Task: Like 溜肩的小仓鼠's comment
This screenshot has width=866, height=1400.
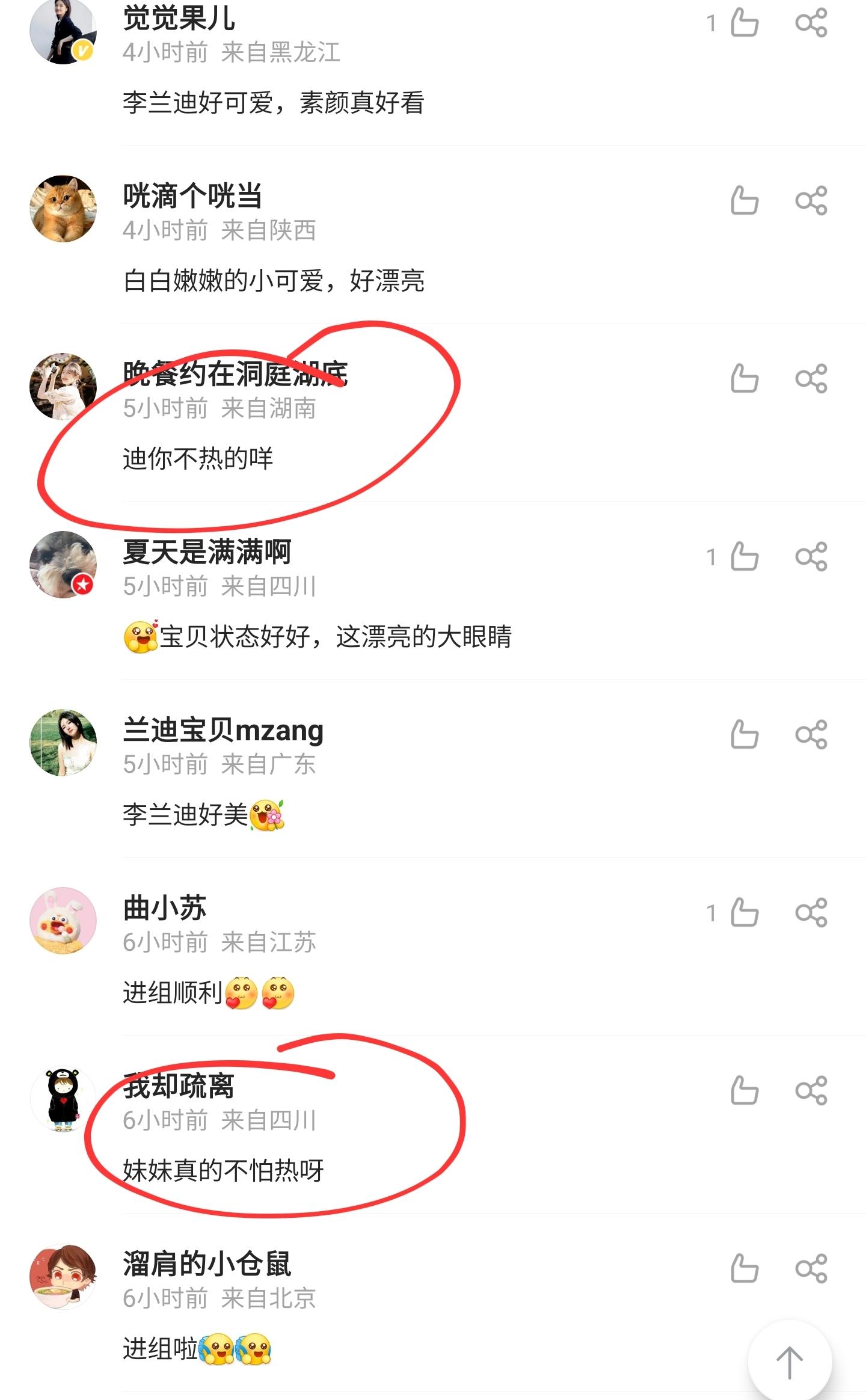Action: [x=744, y=1268]
